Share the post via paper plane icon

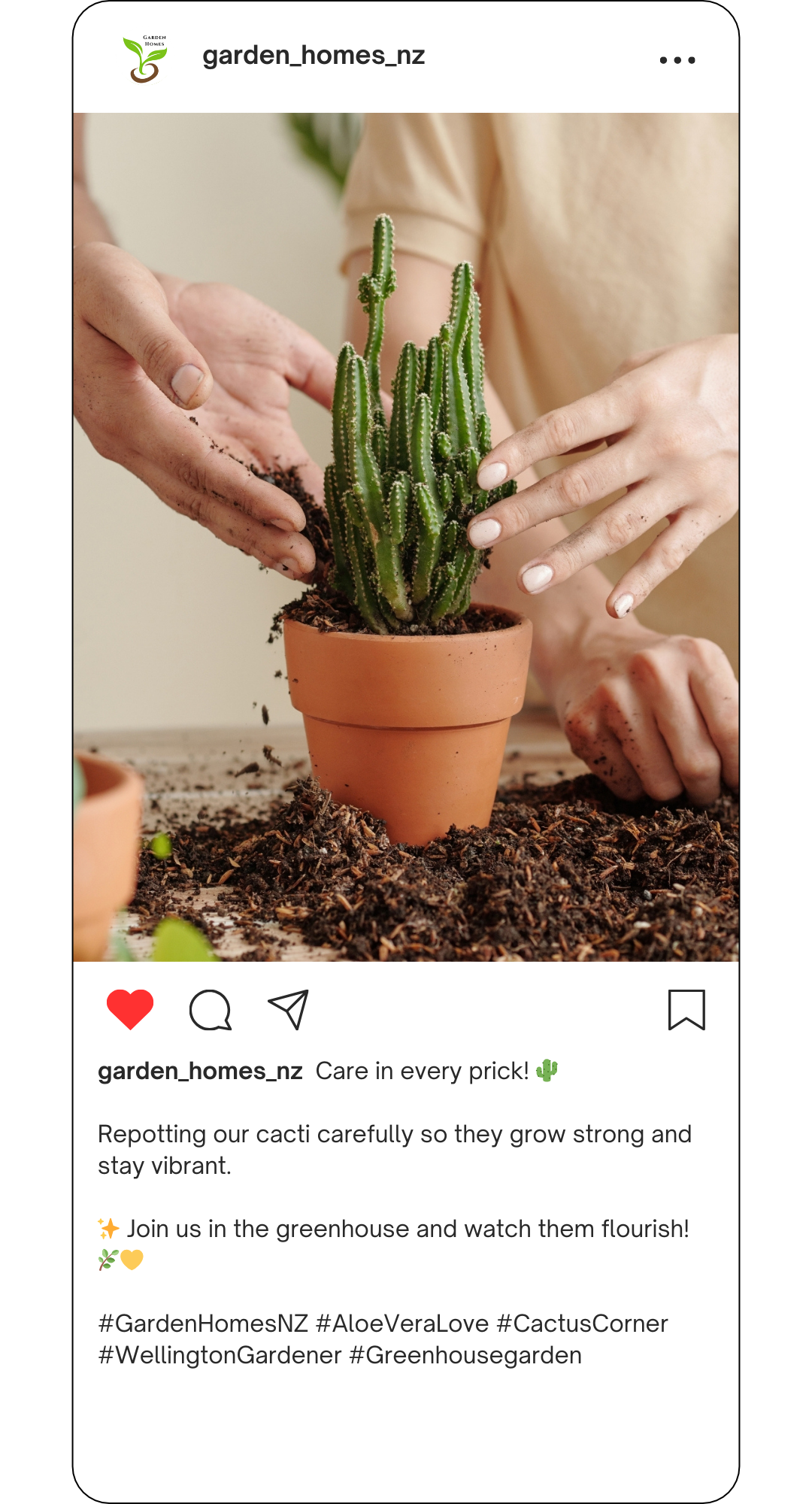pos(289,1009)
